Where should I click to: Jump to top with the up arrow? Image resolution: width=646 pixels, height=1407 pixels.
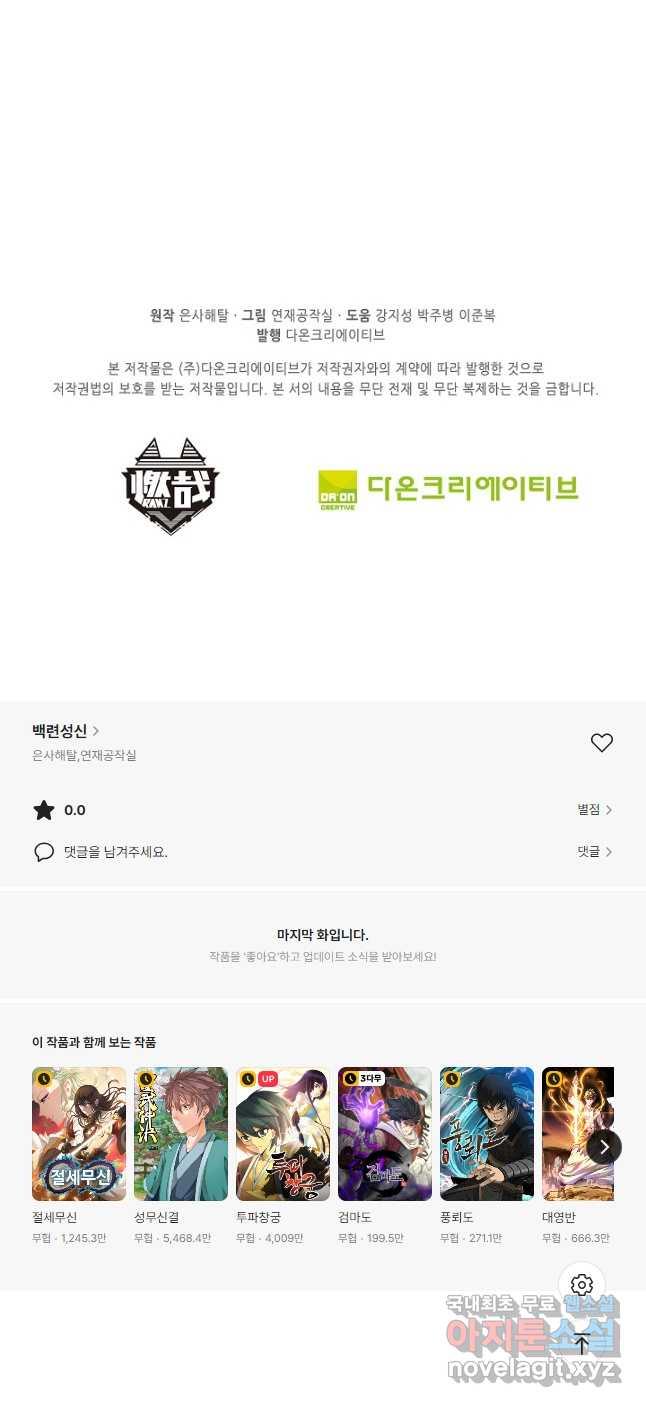click(x=582, y=1345)
